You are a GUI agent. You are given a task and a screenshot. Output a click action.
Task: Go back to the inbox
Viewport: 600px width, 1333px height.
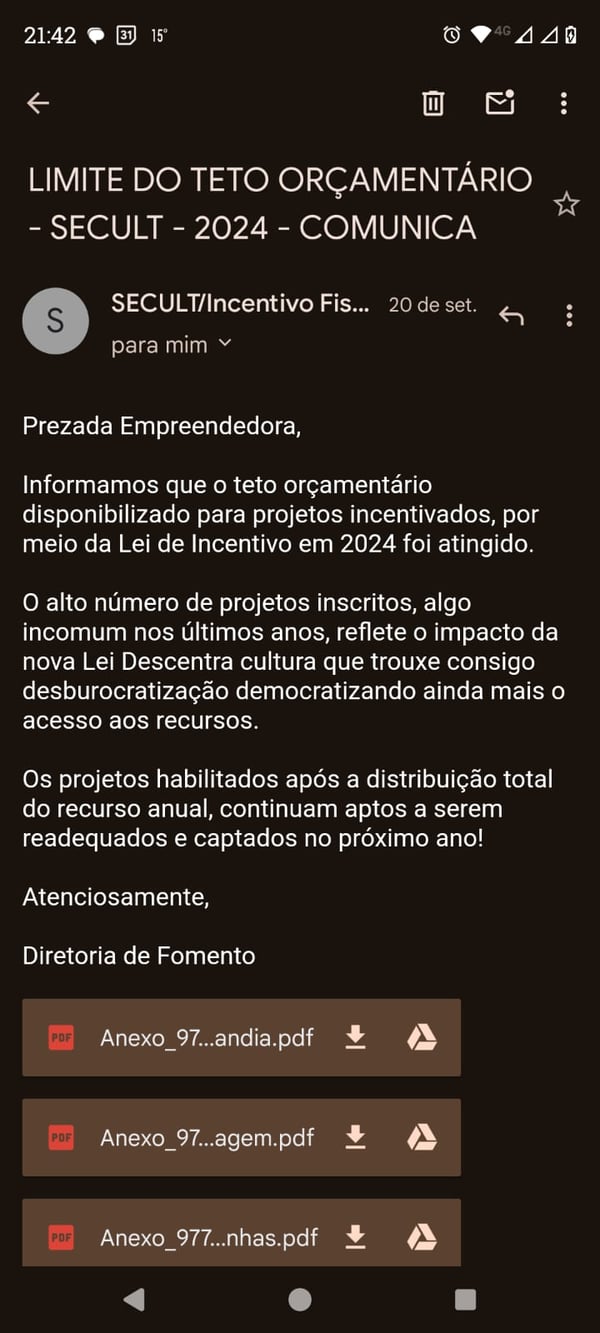coord(38,103)
